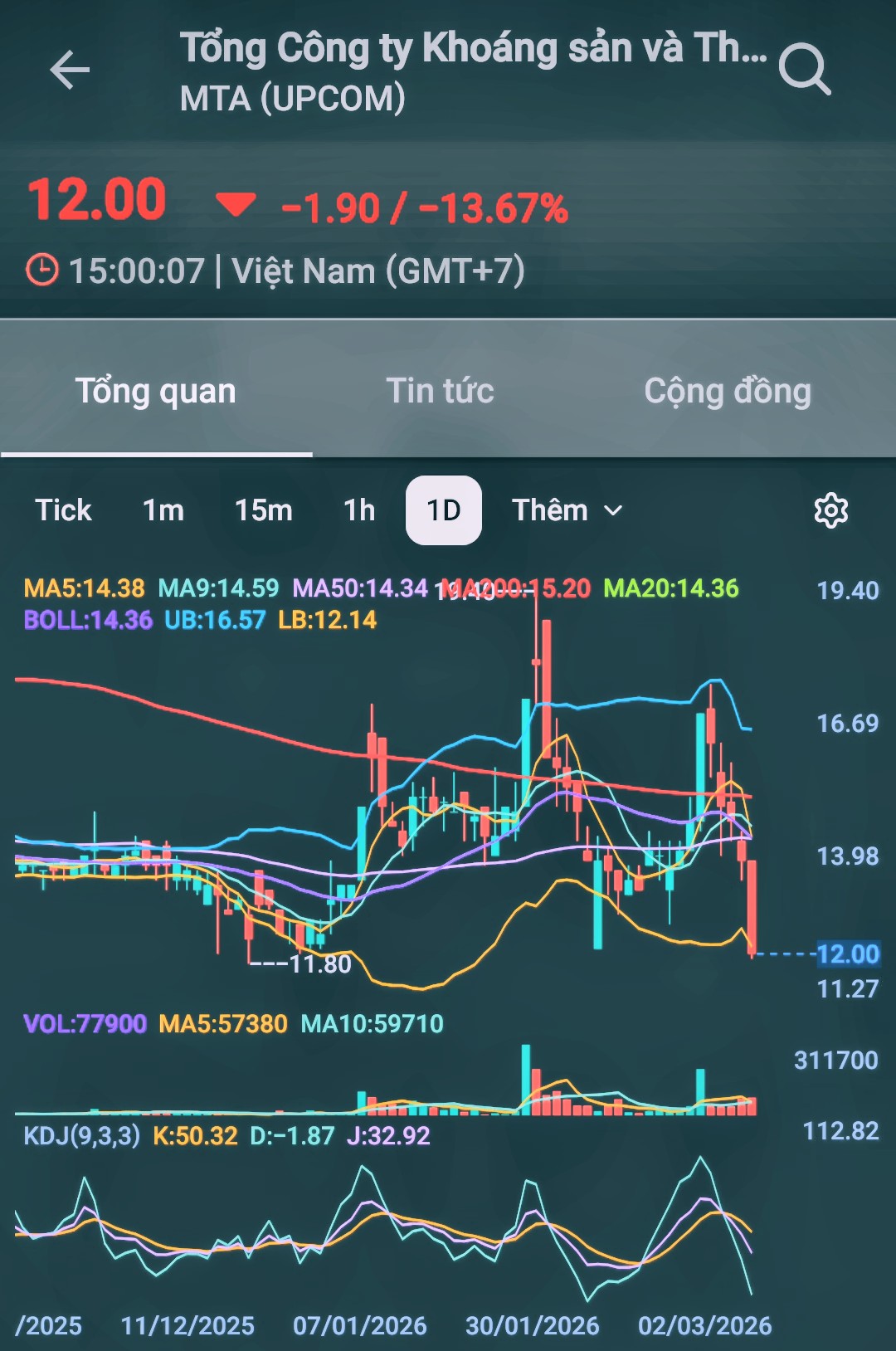Switch to the Cộng đồng tab
The height and width of the screenshot is (1351, 896).
(728, 391)
